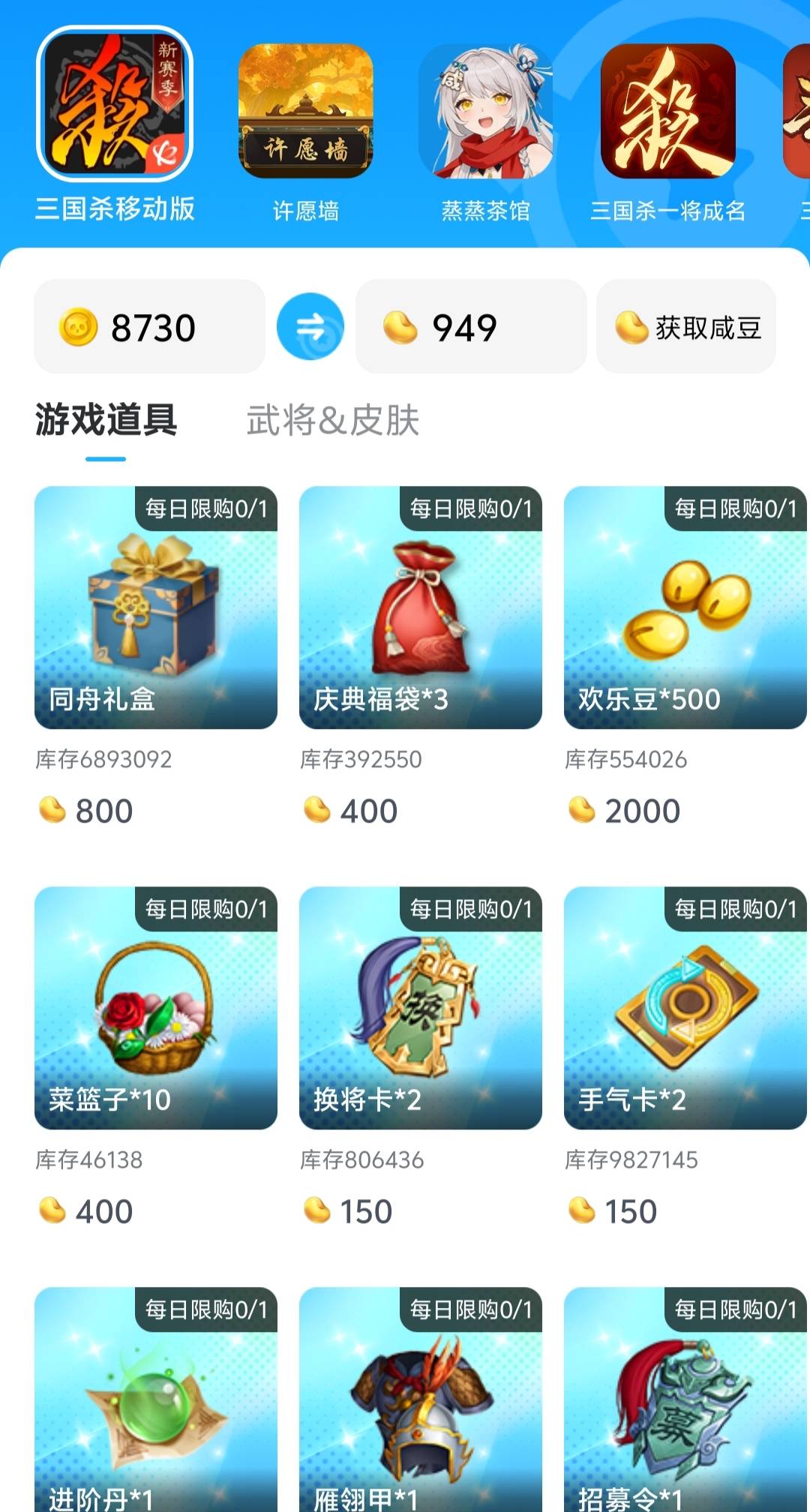Select the 三国杀一将成名 game icon
Image resolution: width=810 pixels, height=1512 pixels.
[667, 111]
